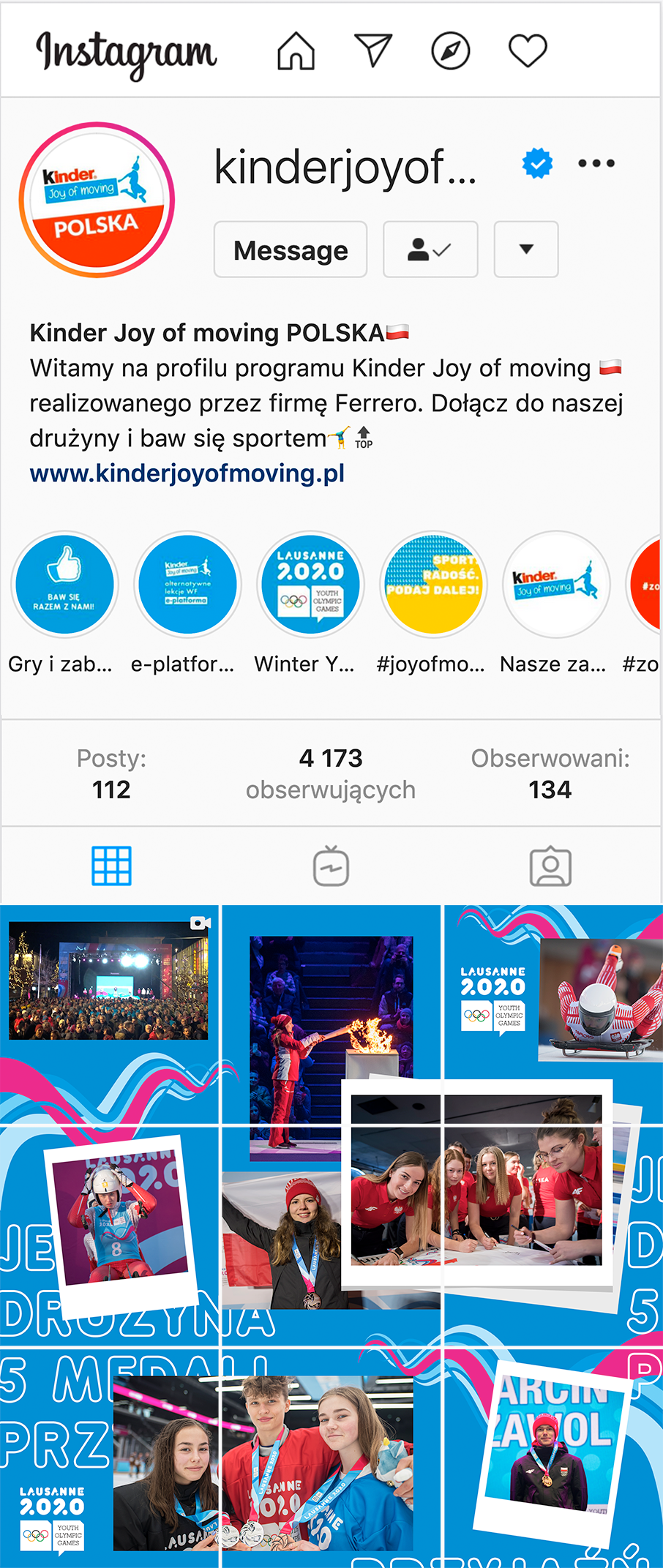The image size is (663, 1568).
Task: Open the three-dot profile options
Action: tap(596, 163)
